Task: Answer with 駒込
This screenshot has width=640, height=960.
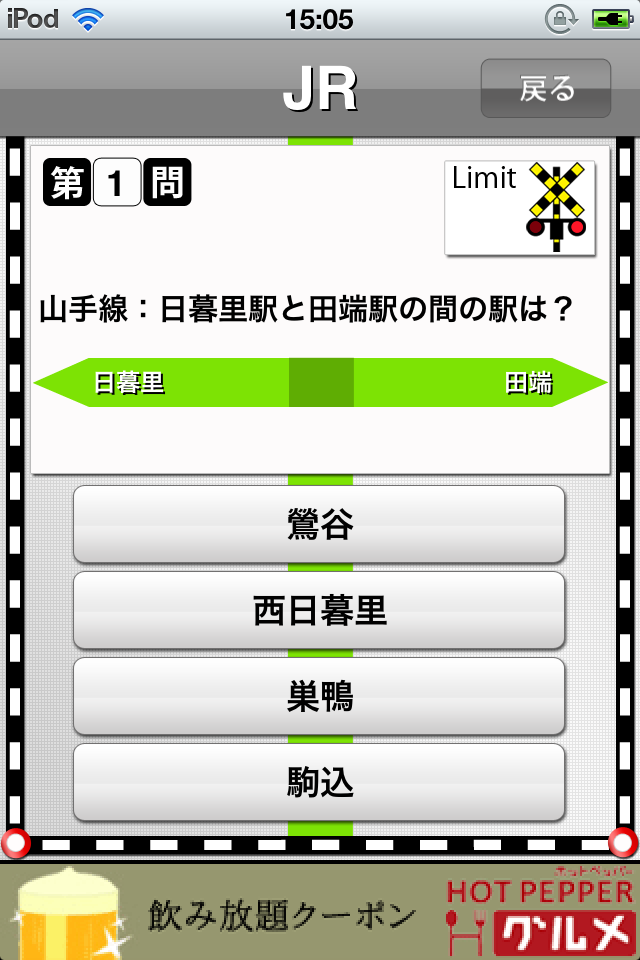Action: (x=319, y=782)
